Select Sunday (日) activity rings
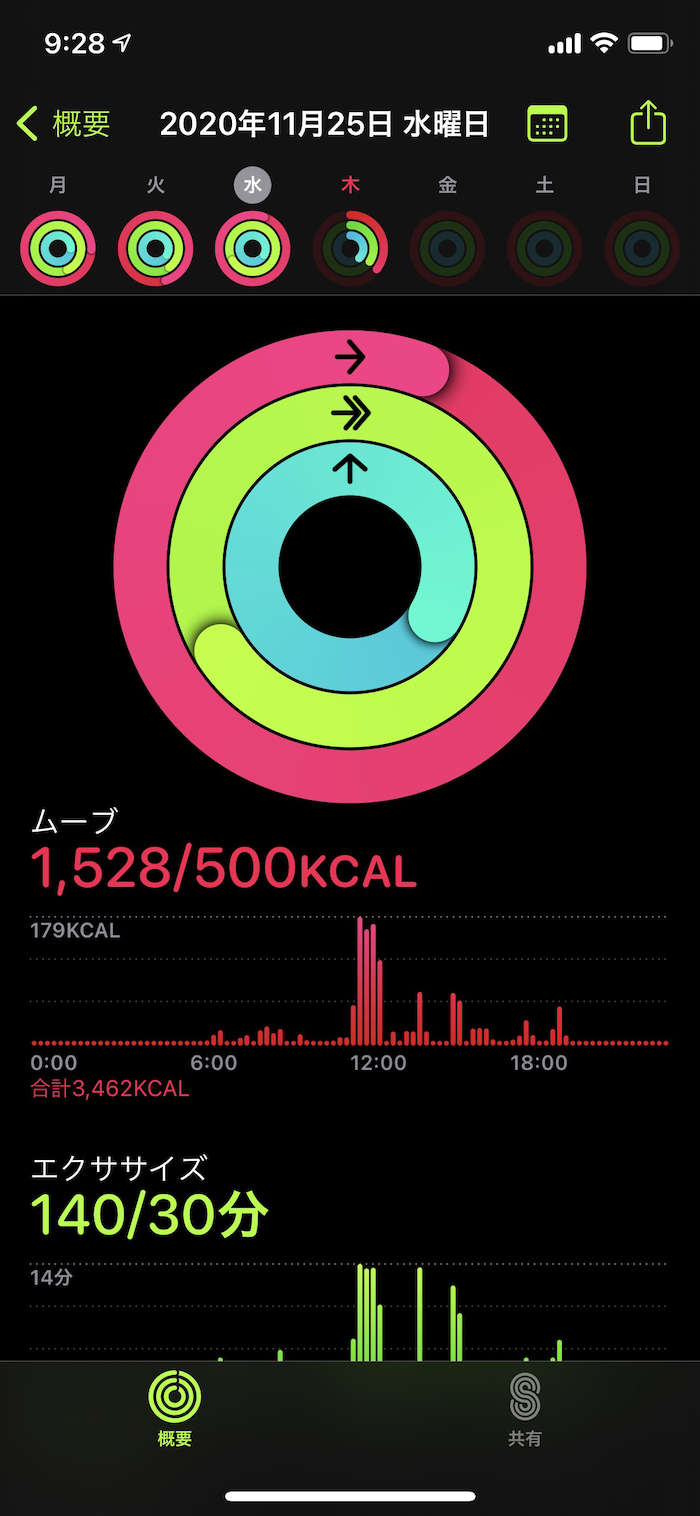Screen dimensions: 700x1516 [642, 248]
